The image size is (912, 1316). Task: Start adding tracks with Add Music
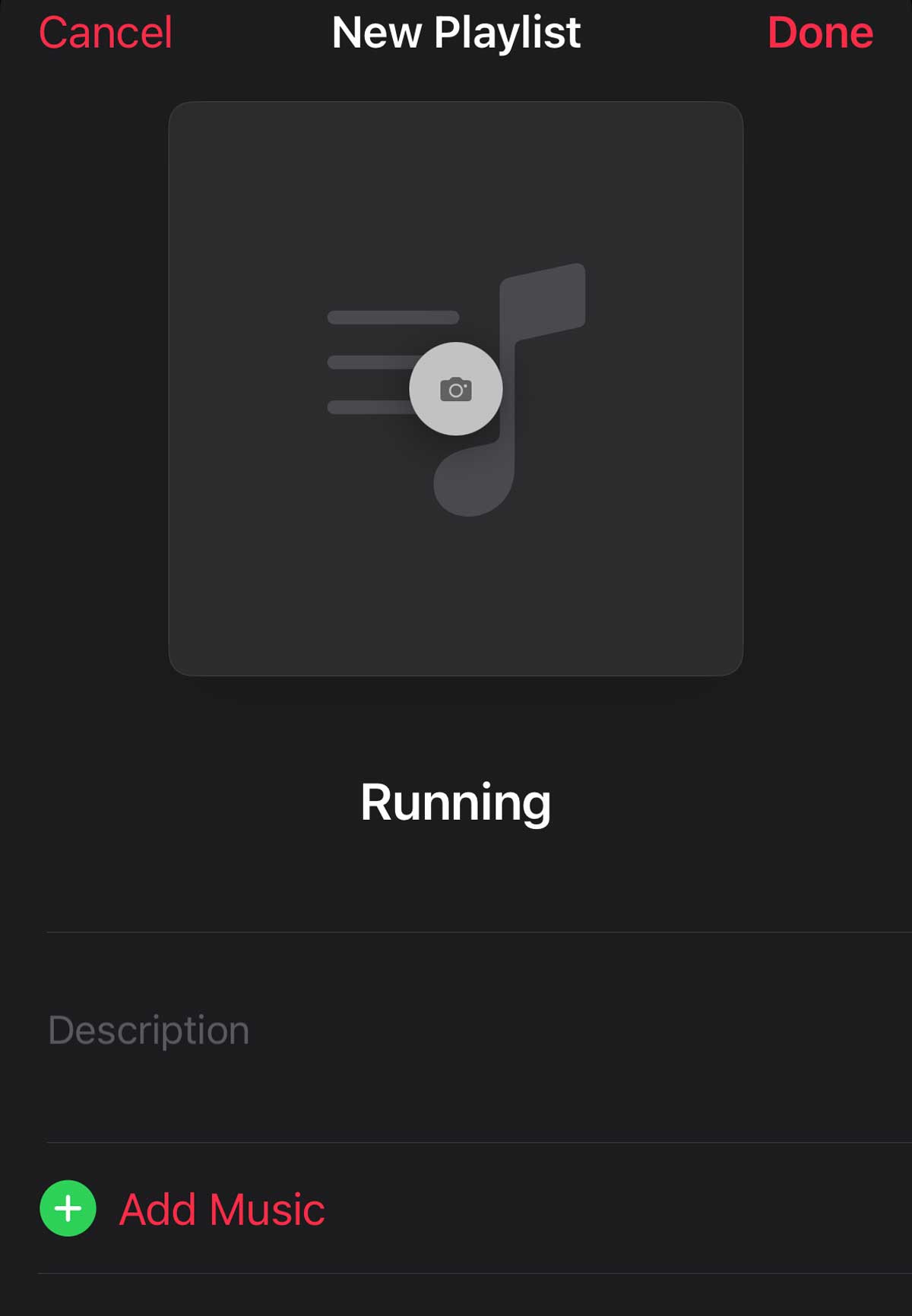(222, 1206)
